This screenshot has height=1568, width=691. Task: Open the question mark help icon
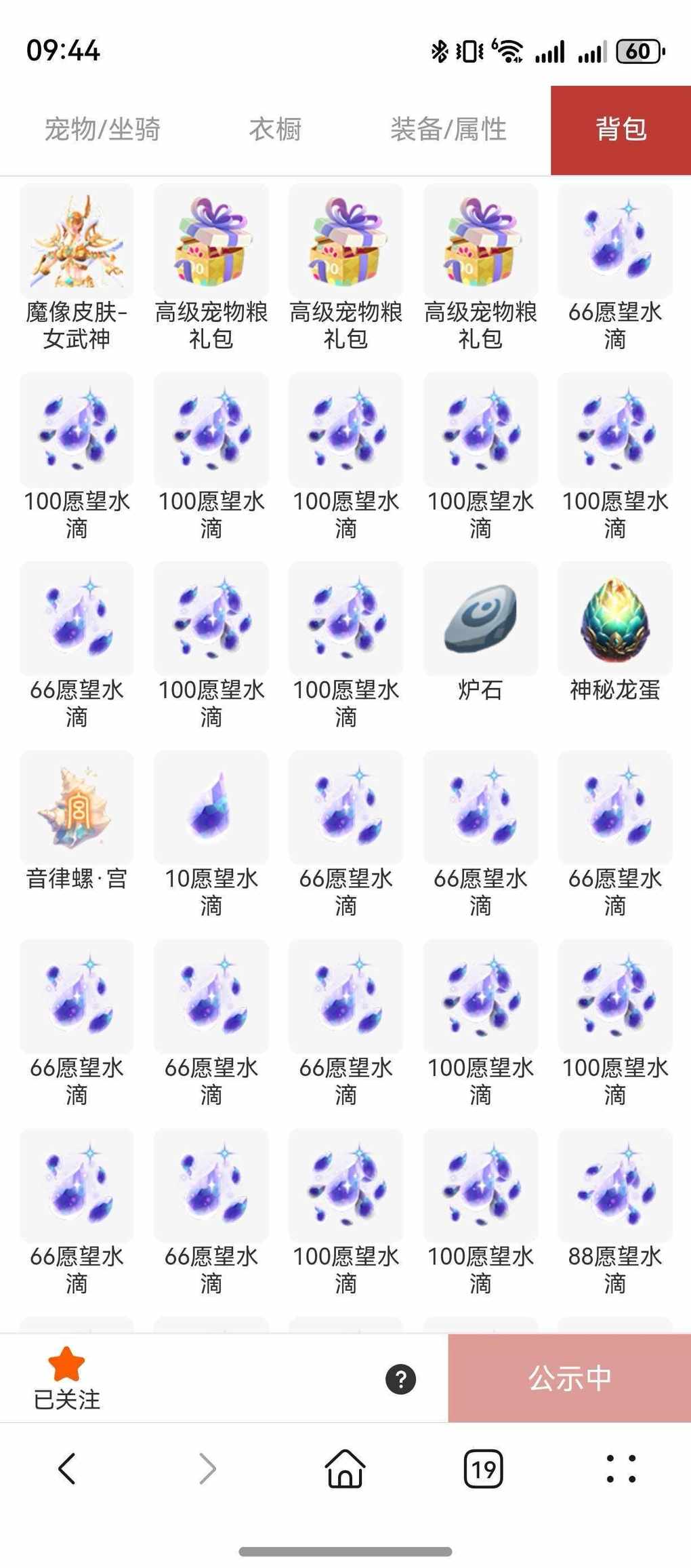coord(400,1379)
